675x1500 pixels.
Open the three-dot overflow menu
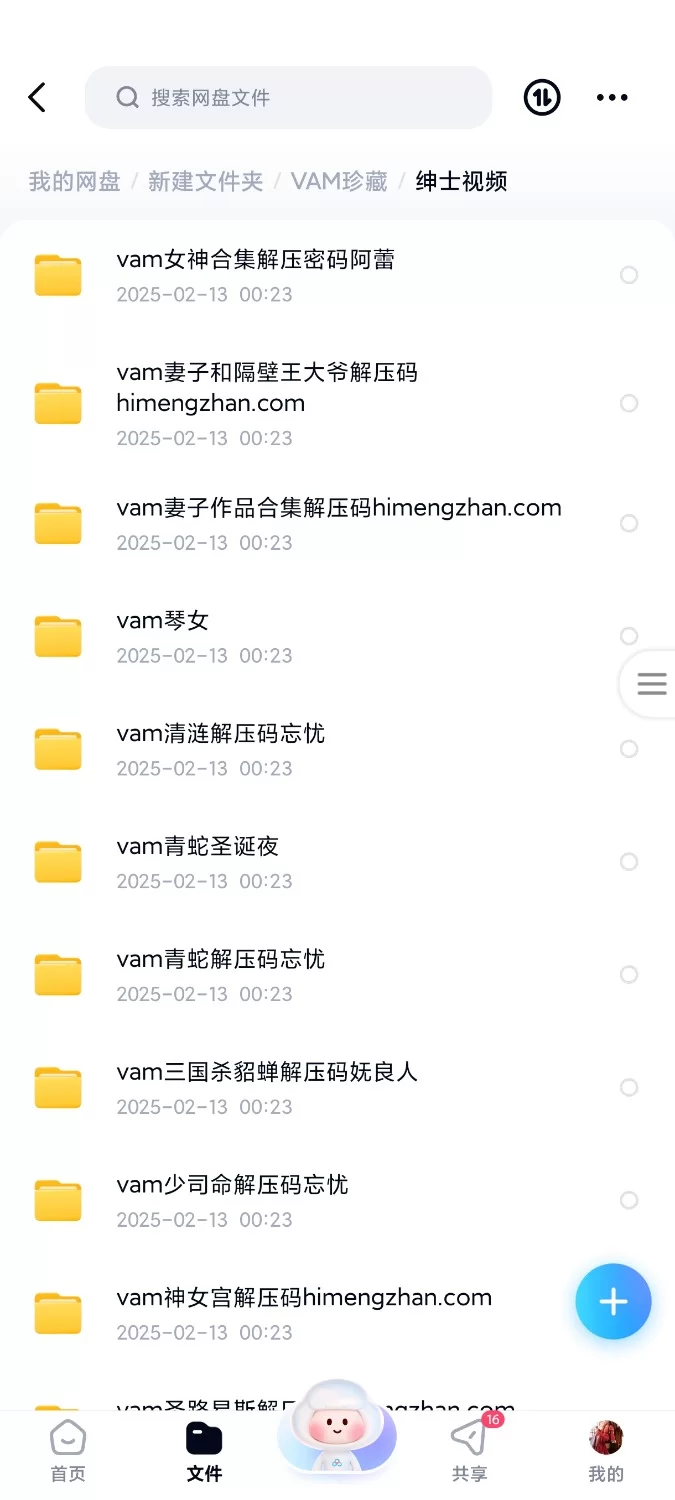click(612, 97)
